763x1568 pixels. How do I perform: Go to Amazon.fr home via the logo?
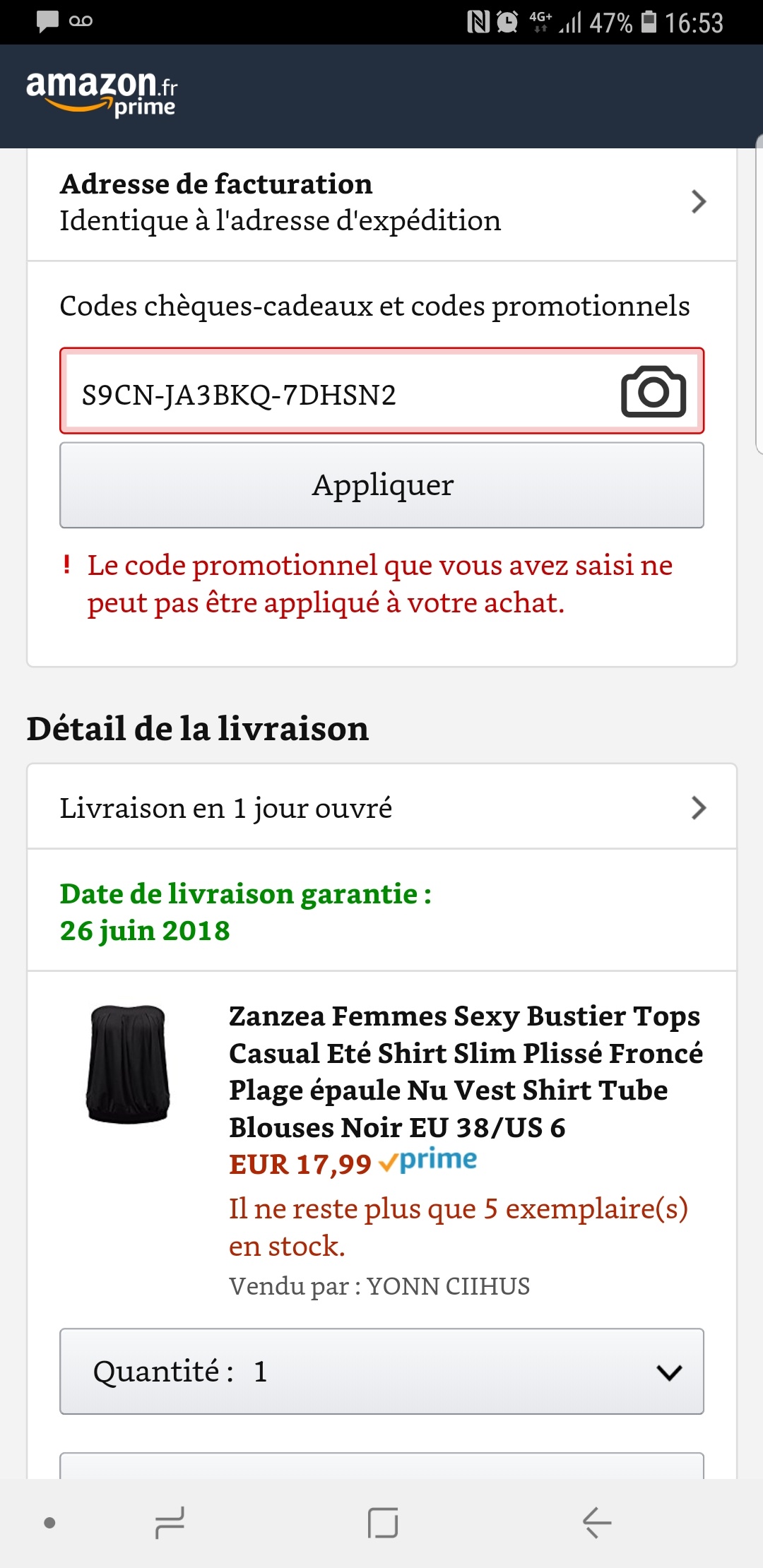[101, 93]
